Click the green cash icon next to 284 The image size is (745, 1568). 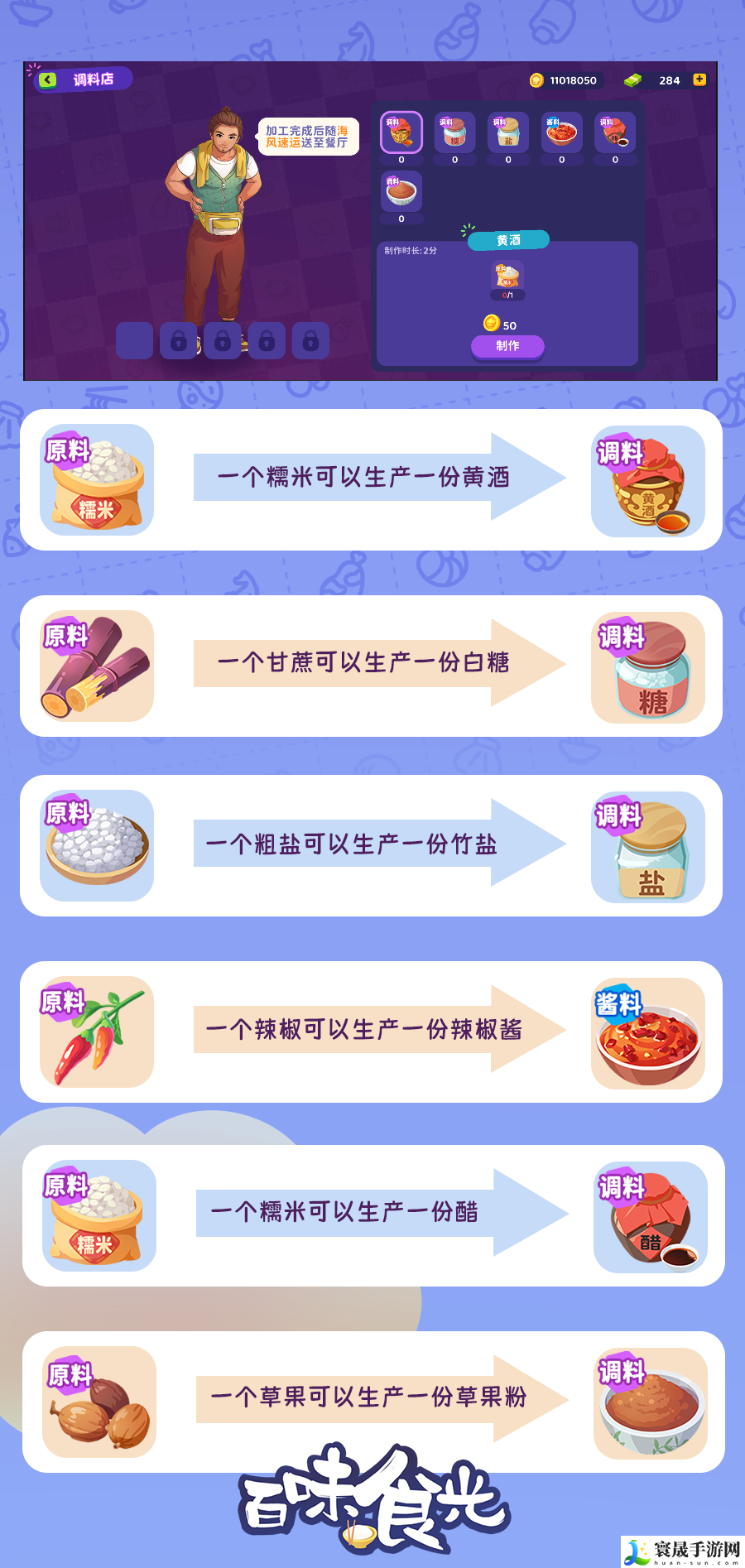[x=633, y=80]
